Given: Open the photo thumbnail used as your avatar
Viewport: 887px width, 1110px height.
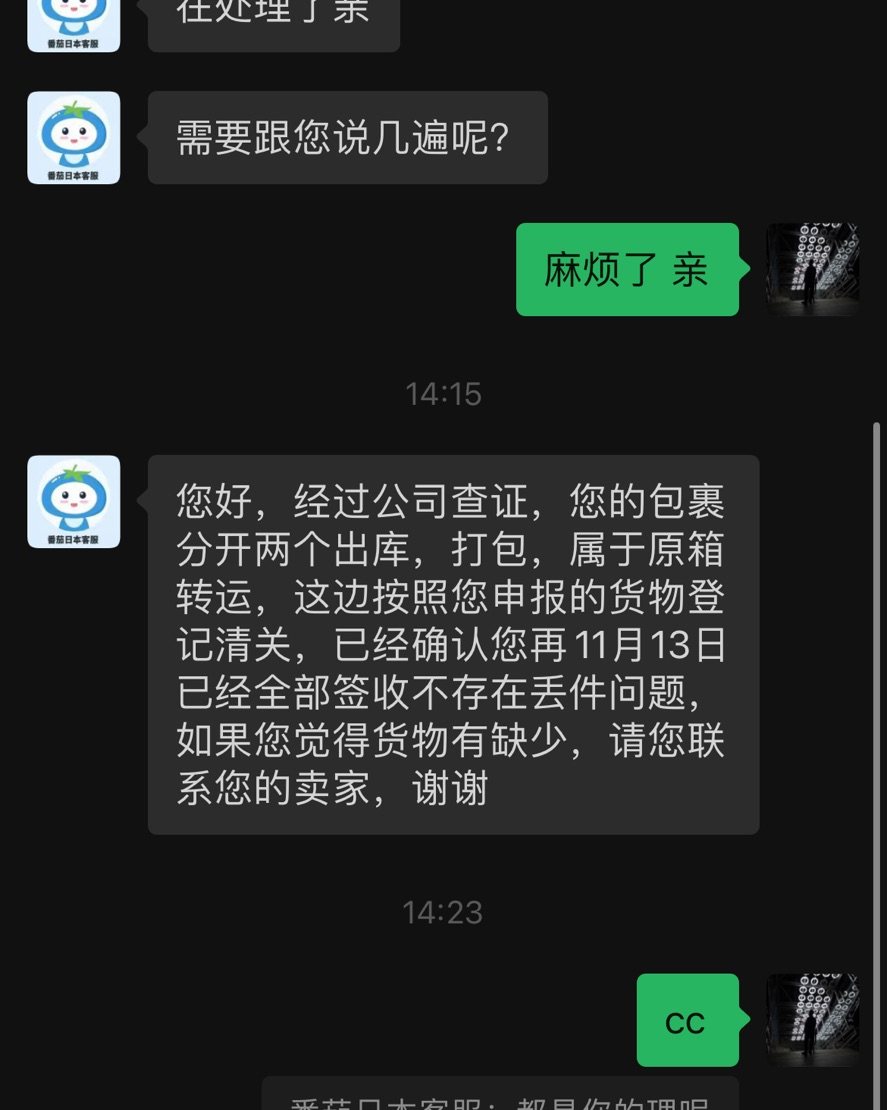Looking at the screenshot, I should [812, 269].
